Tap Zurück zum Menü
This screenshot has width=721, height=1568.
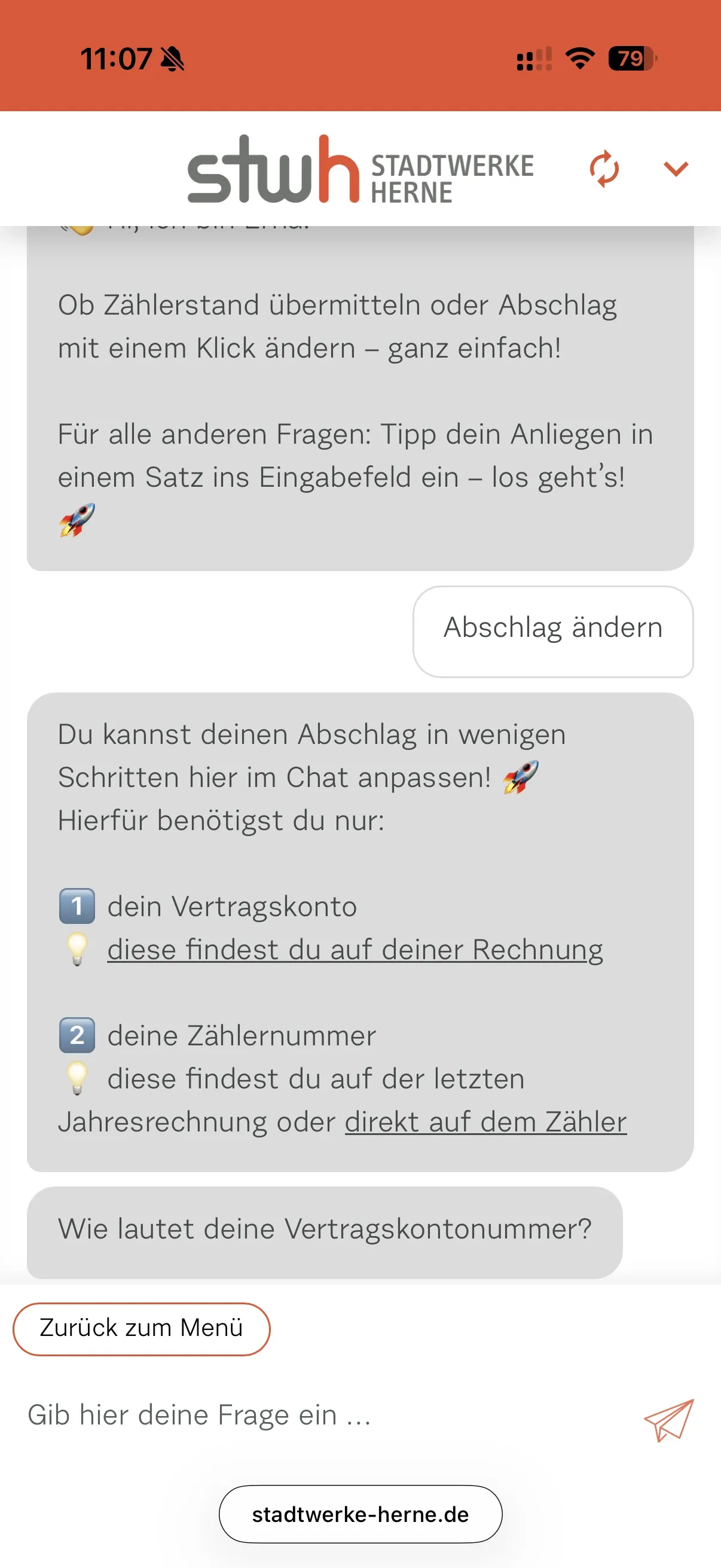pos(141,1328)
